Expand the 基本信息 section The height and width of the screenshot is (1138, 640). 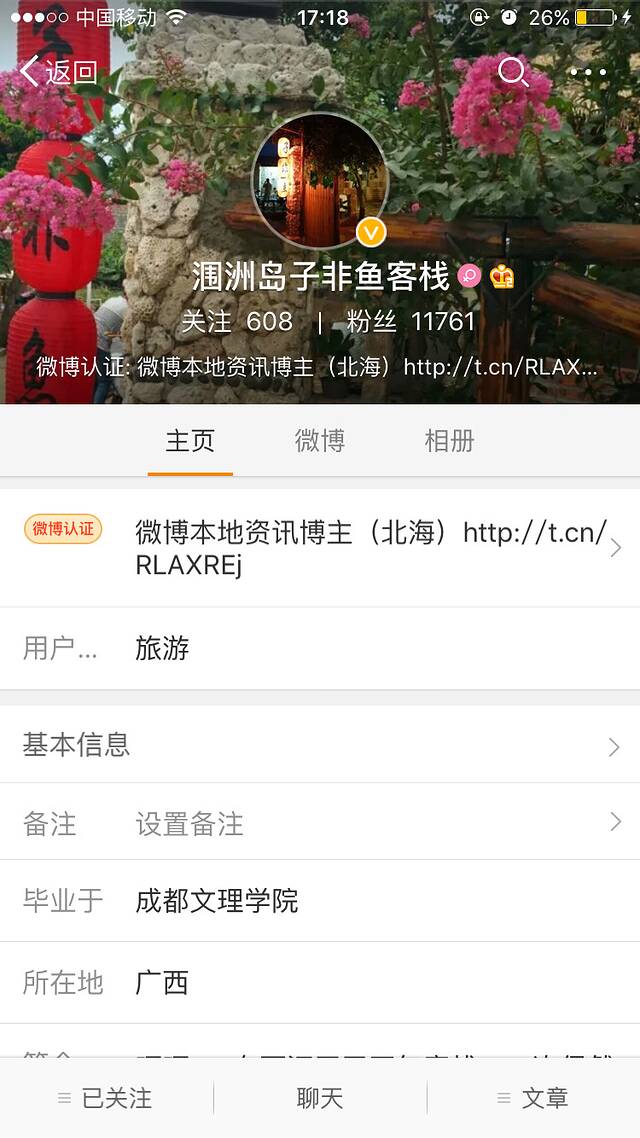tap(320, 745)
